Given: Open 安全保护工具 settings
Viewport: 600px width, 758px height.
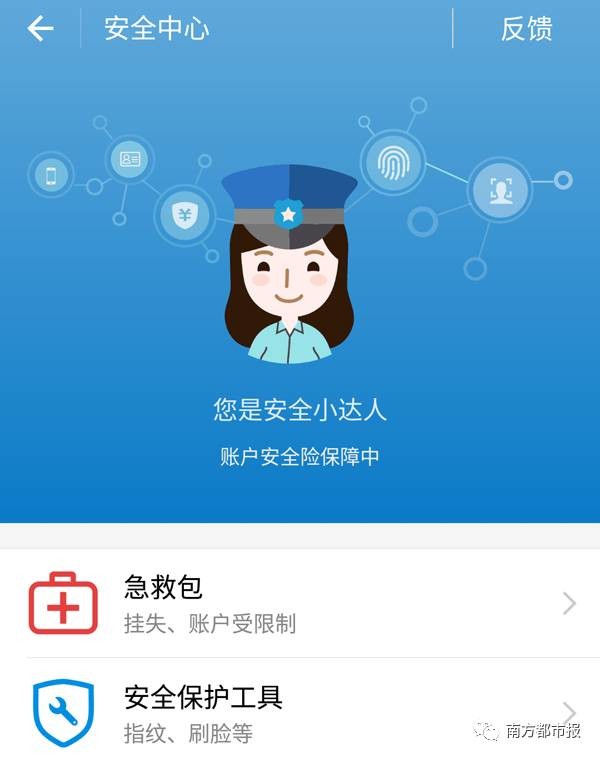Looking at the screenshot, I should tap(300, 711).
